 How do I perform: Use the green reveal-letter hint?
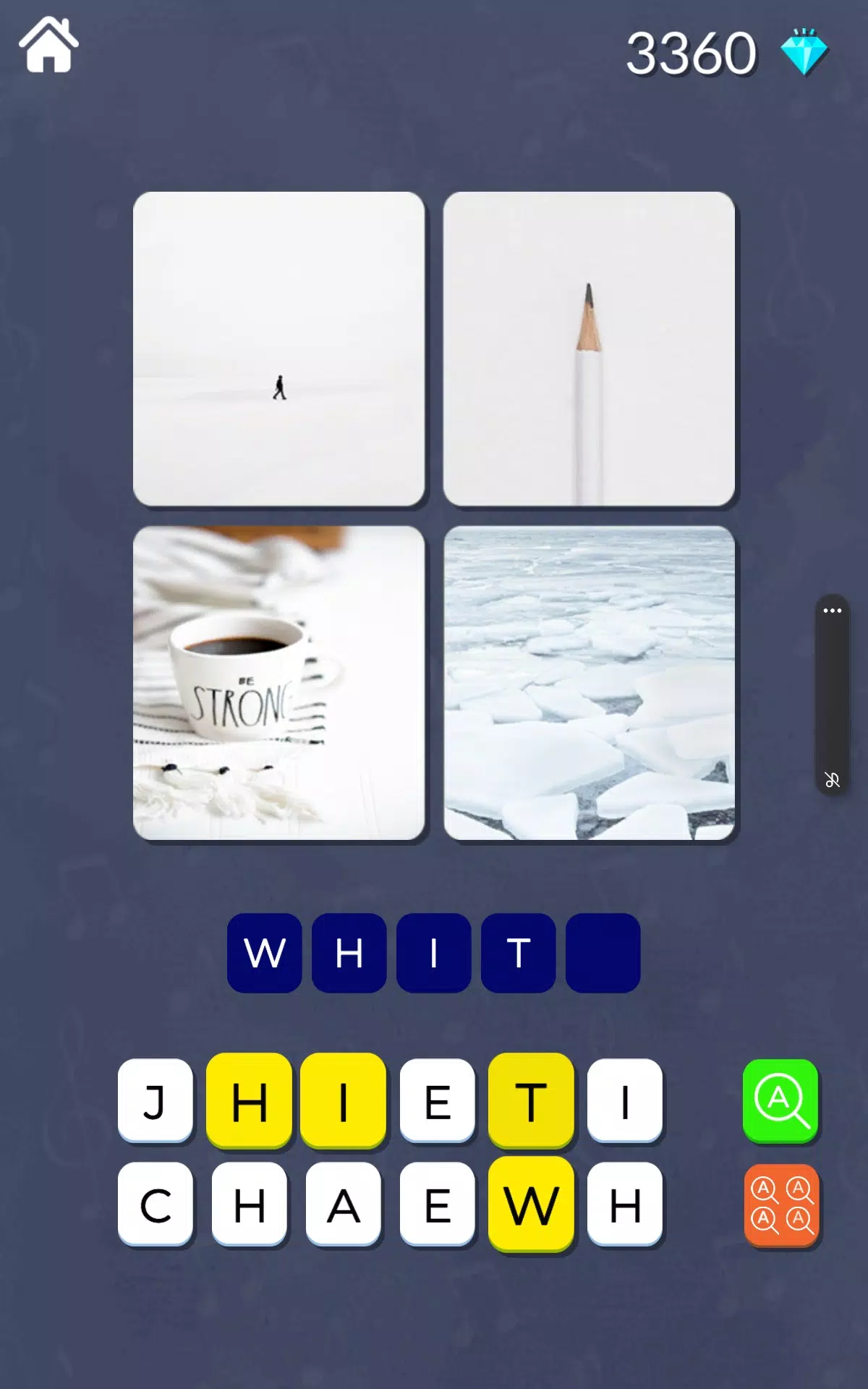[x=780, y=1101]
